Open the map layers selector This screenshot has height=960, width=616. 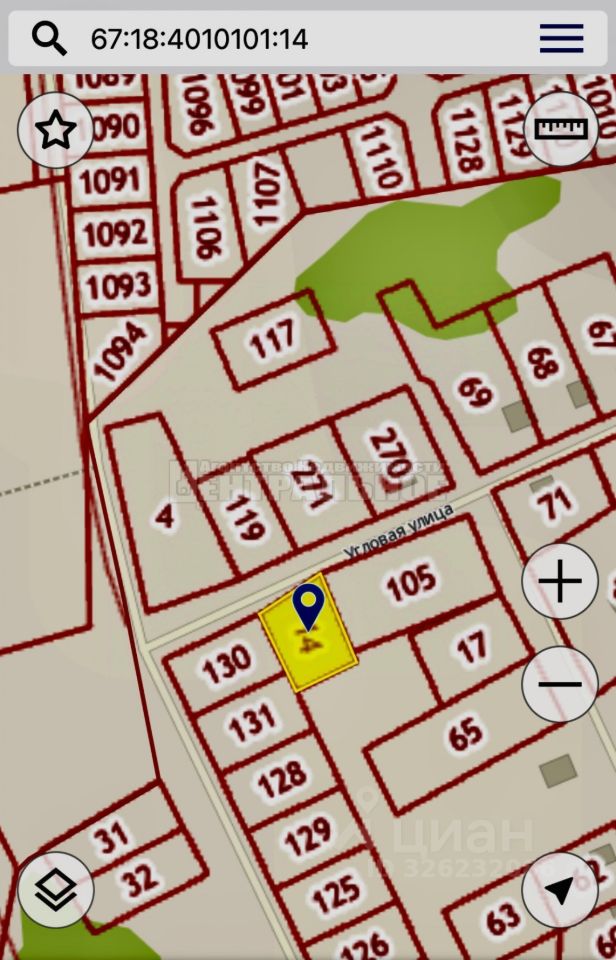pos(55,889)
